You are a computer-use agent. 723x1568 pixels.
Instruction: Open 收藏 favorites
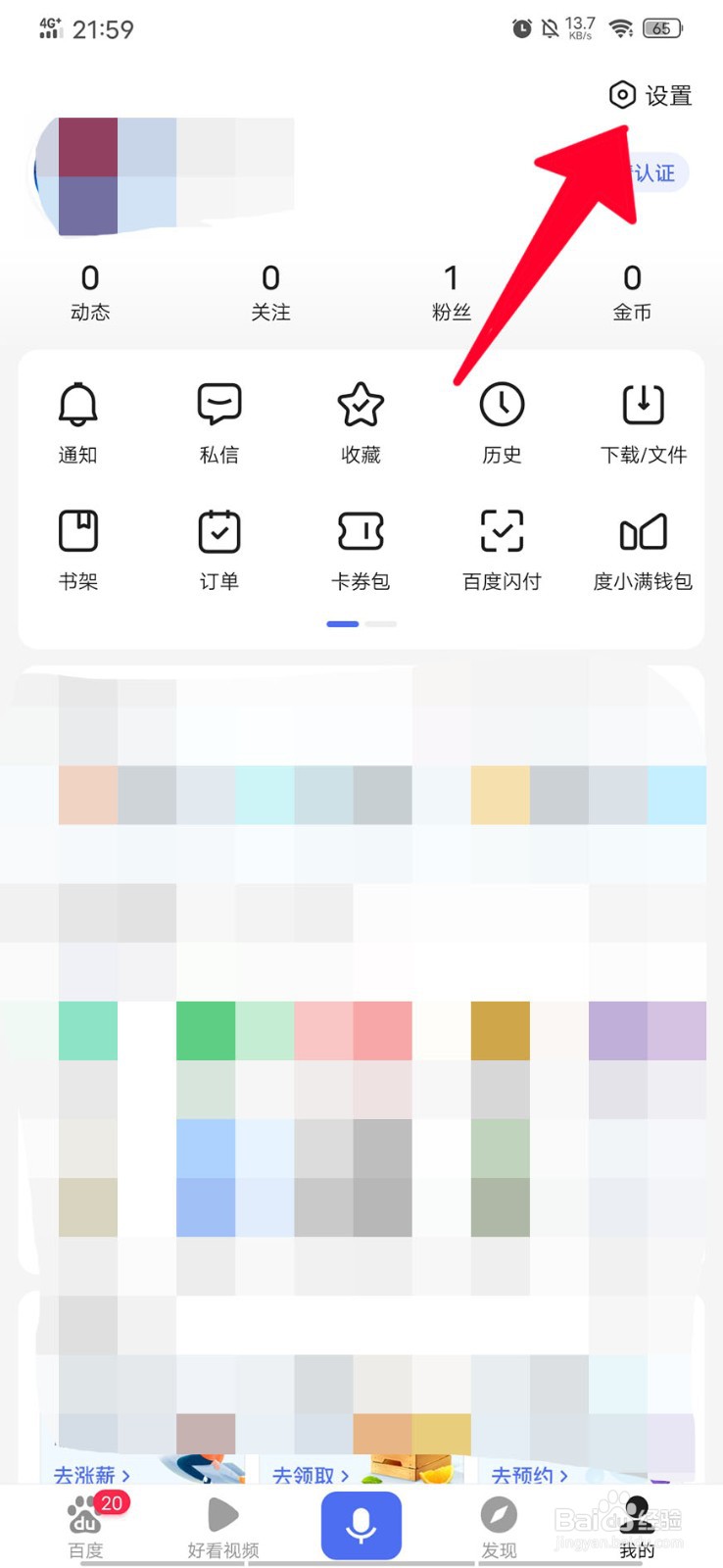[x=360, y=421]
